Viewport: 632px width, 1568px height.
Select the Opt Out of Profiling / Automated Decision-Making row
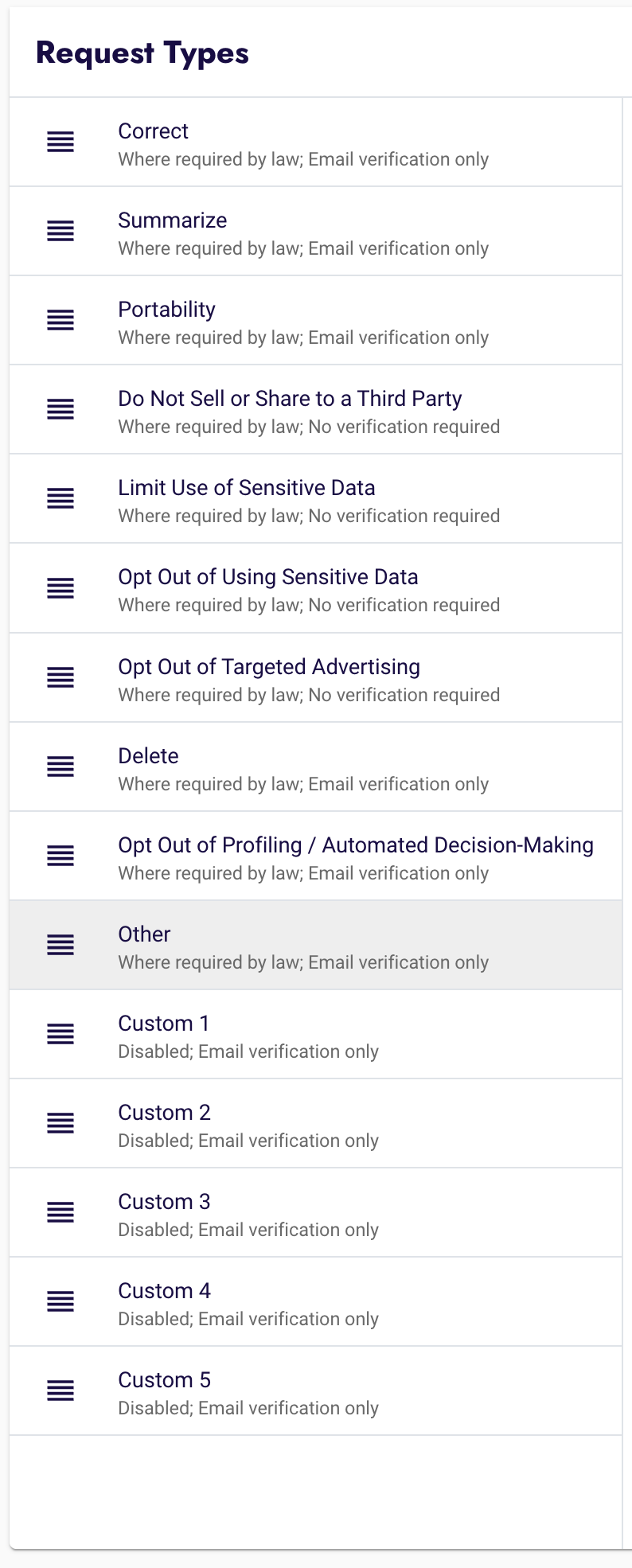coord(318,856)
